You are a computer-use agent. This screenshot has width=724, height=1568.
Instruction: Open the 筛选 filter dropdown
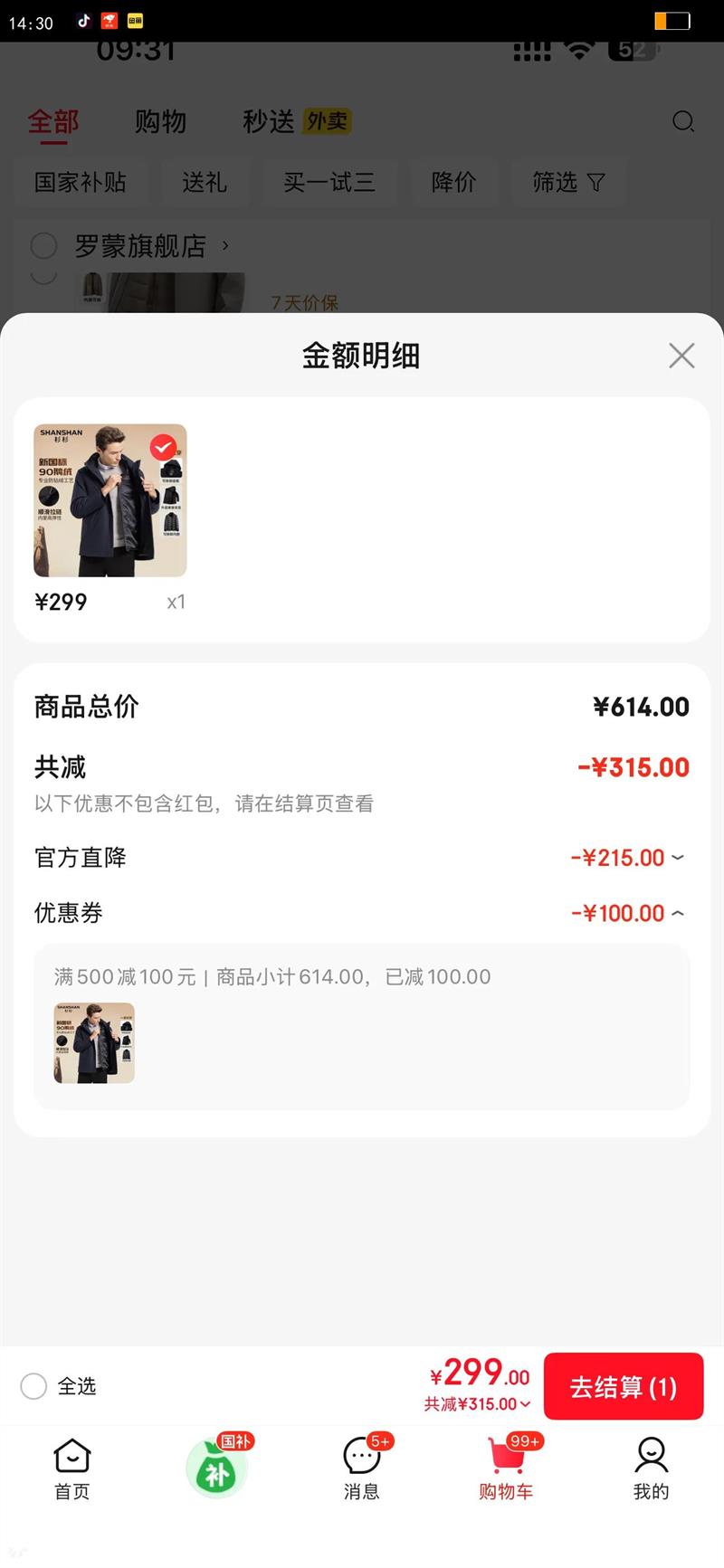(x=569, y=183)
